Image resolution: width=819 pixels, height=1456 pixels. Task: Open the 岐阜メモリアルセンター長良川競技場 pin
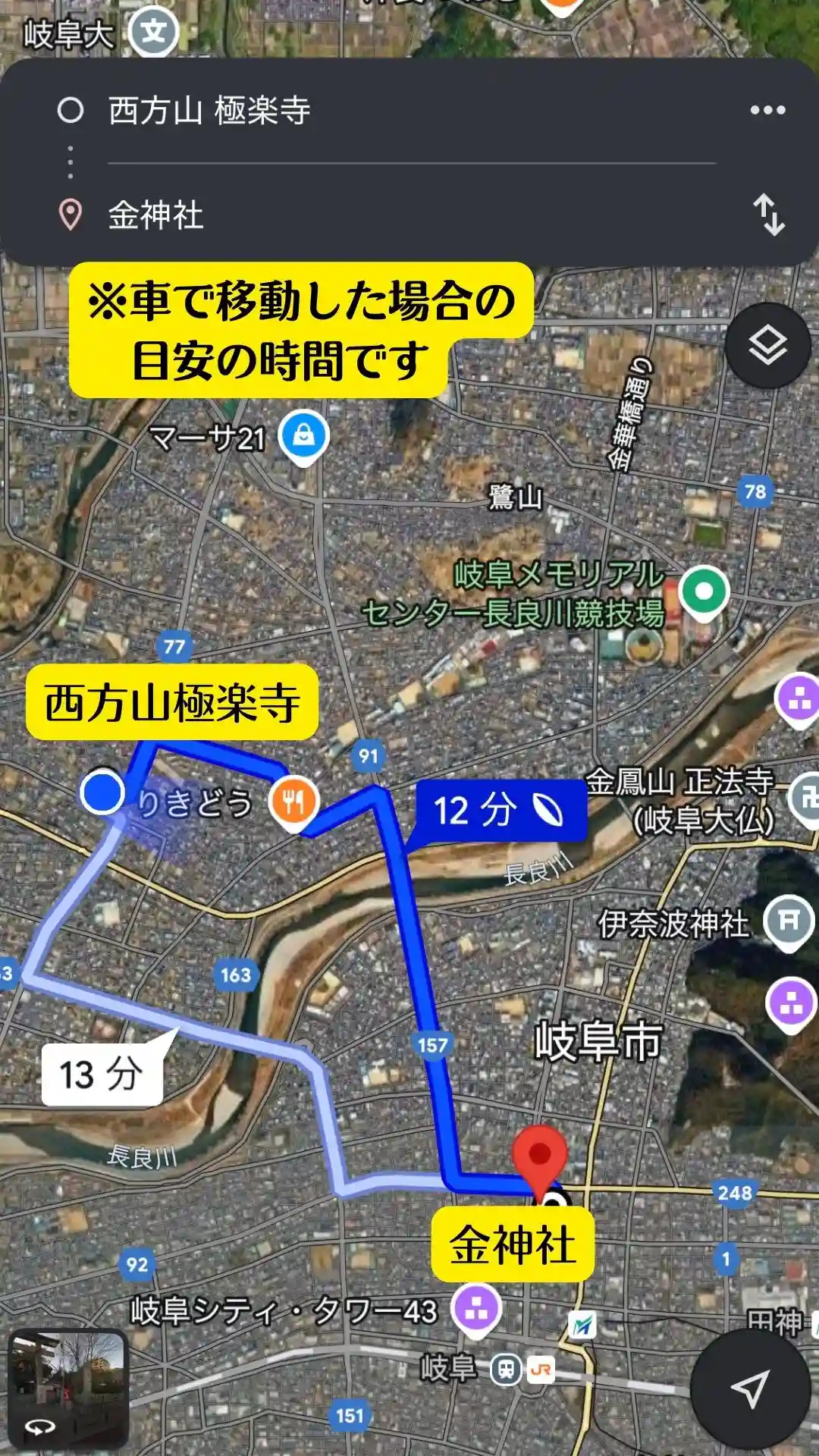[704, 591]
